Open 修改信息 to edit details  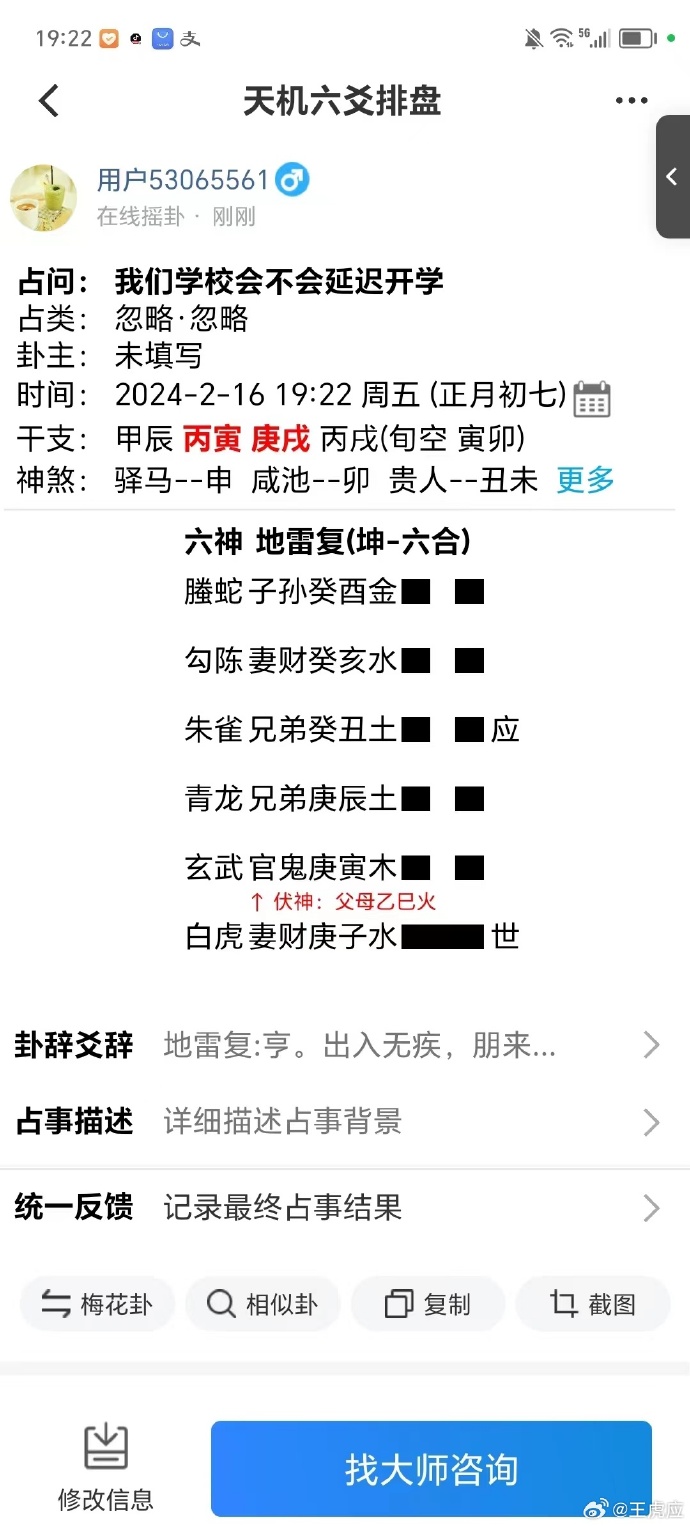coord(105,1466)
